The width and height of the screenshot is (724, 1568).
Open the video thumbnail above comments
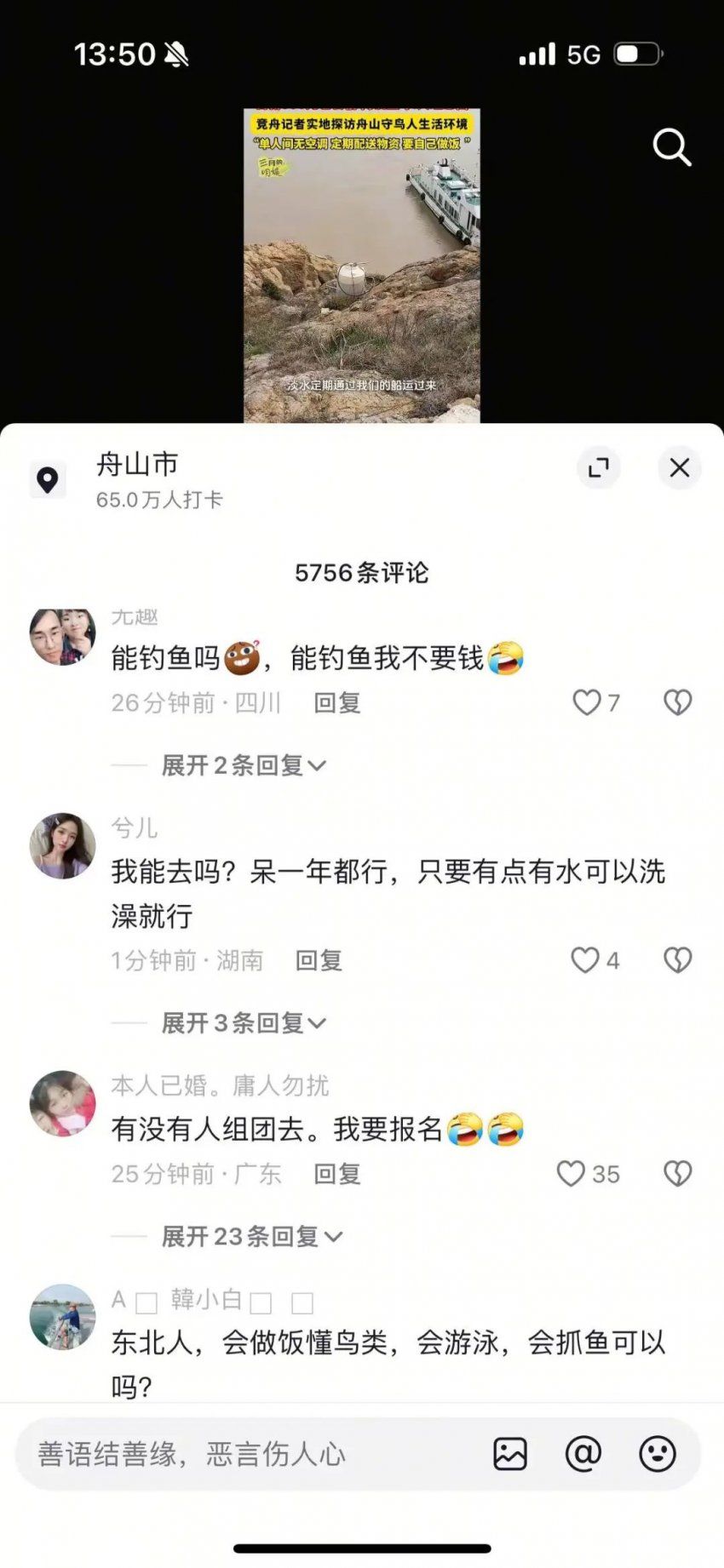pos(362,266)
